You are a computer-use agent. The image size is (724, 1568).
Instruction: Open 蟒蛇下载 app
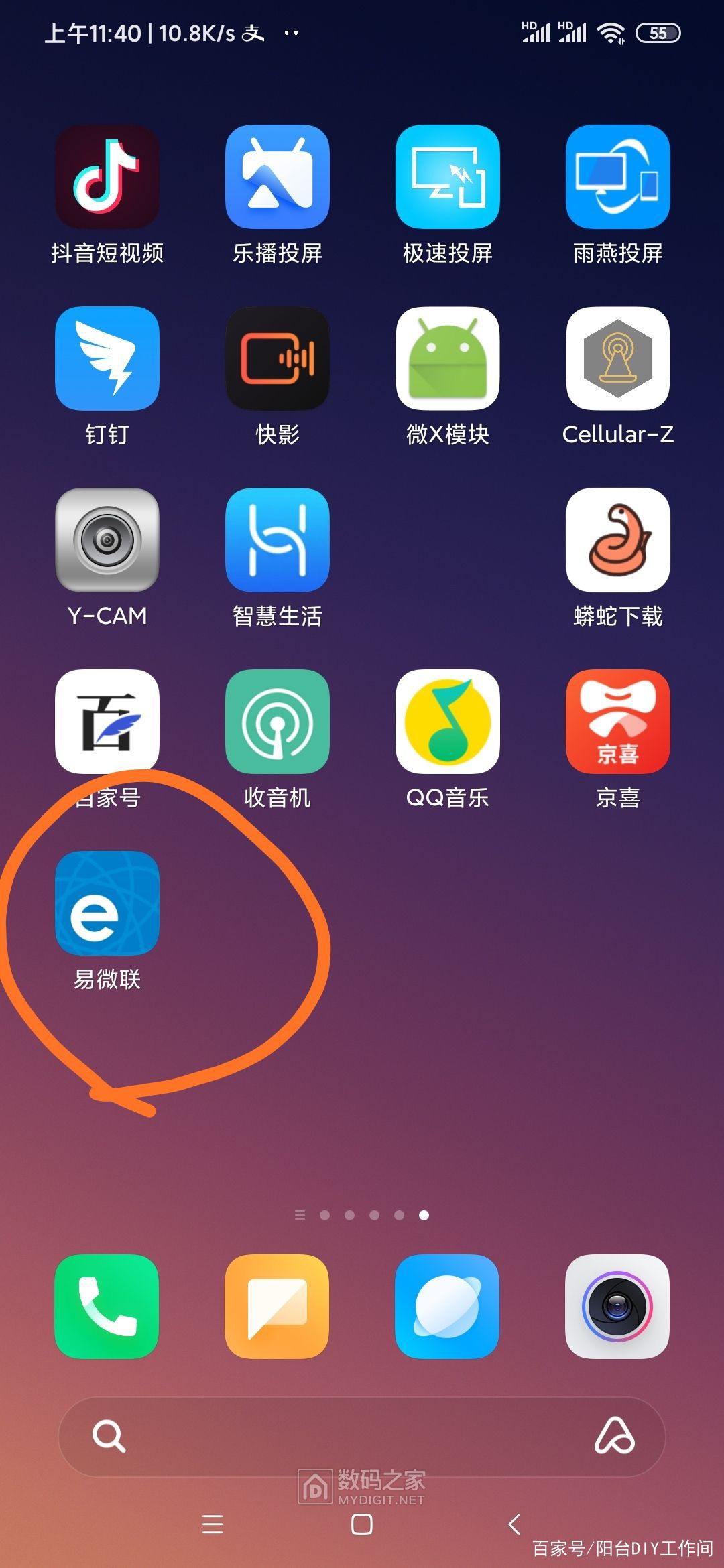[617, 540]
